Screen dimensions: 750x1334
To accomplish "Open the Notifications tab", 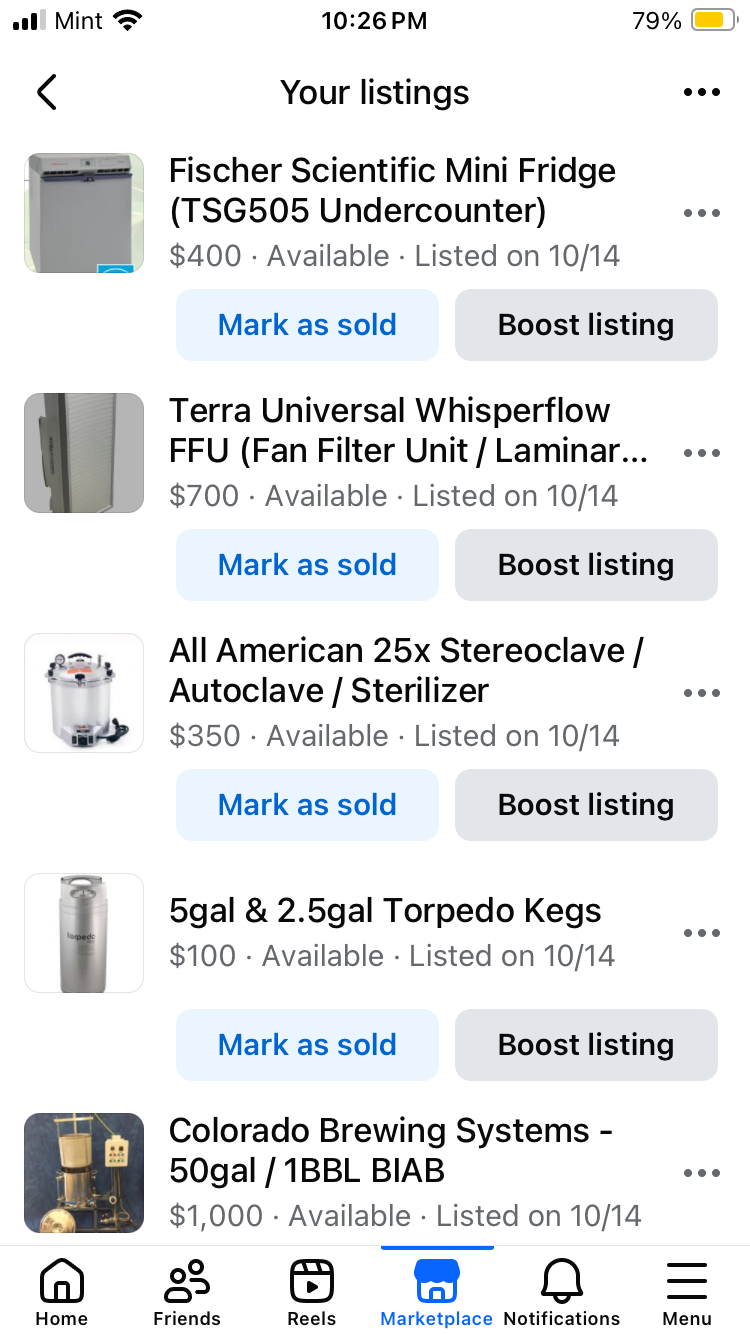I will tap(561, 1292).
